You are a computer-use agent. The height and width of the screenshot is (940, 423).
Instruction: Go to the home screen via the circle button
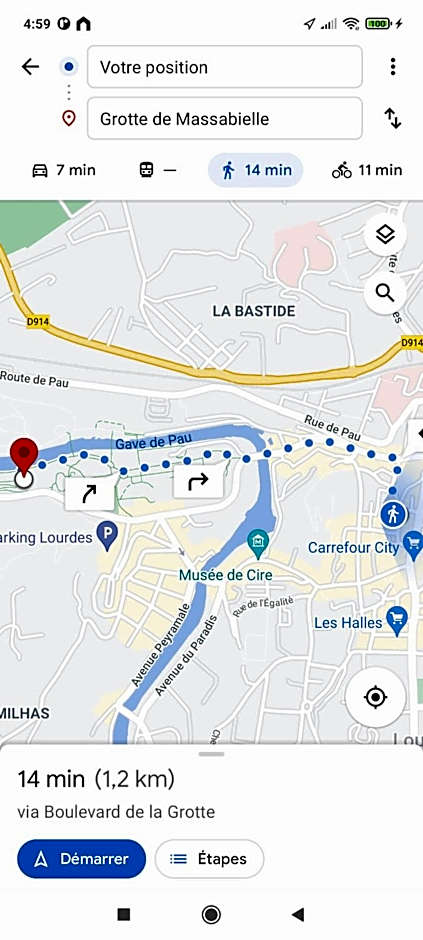(x=211, y=914)
